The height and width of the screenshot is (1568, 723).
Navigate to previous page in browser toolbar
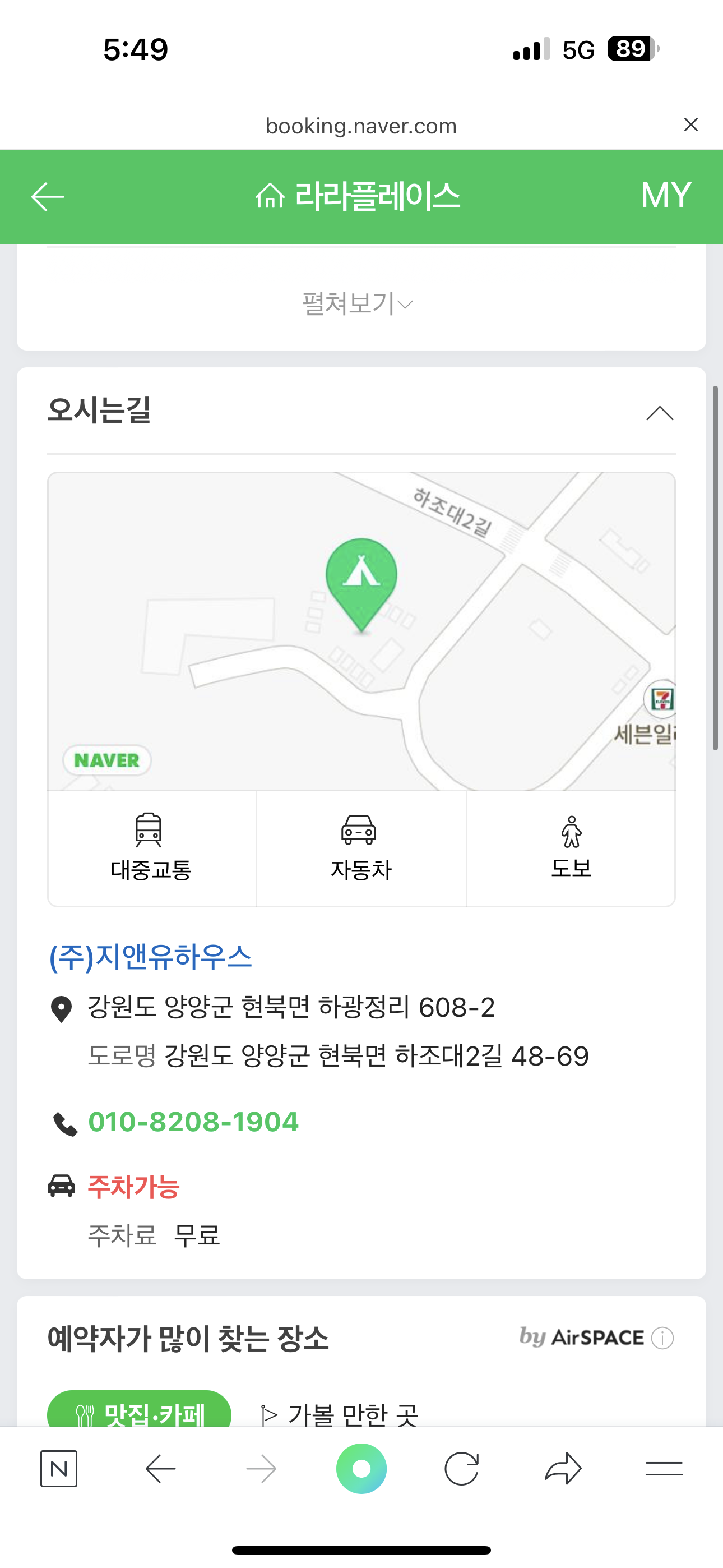161,1469
